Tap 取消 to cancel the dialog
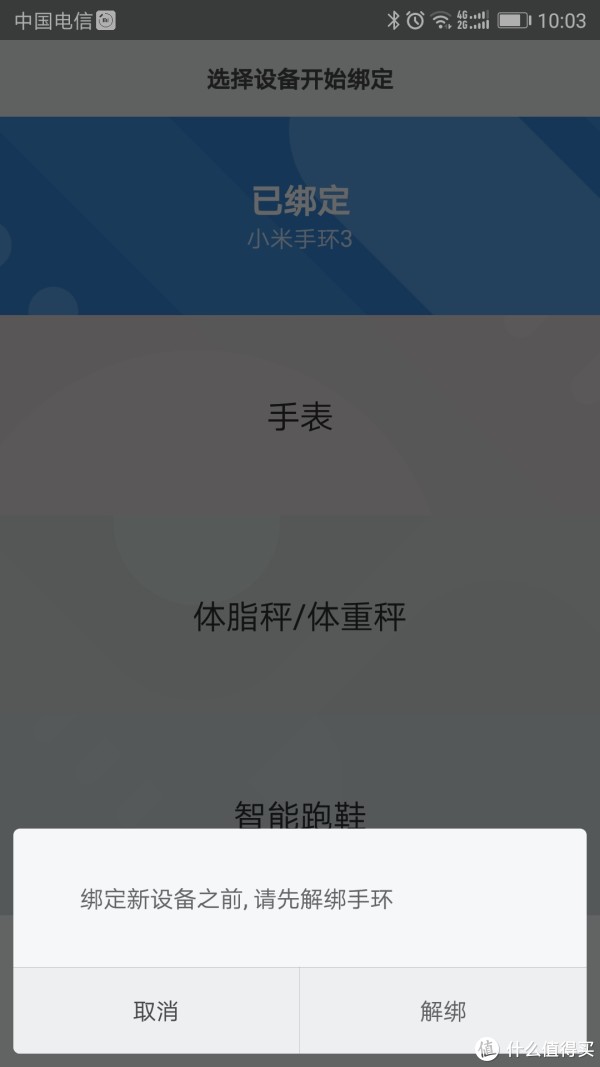Viewport: 600px width, 1067px height. click(156, 1011)
